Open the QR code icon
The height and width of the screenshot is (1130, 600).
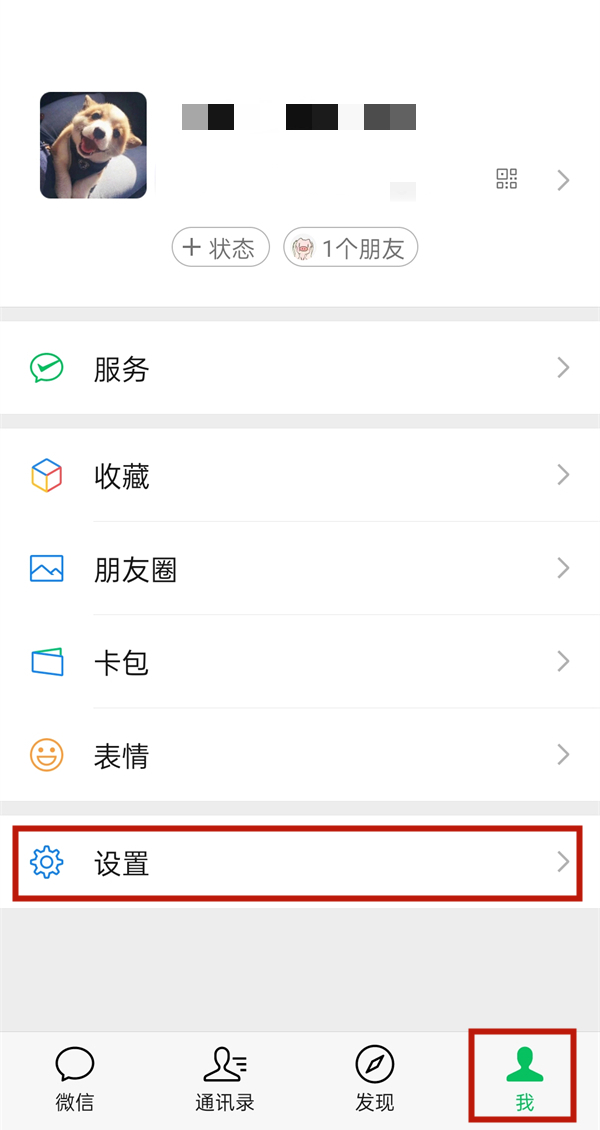[507, 179]
